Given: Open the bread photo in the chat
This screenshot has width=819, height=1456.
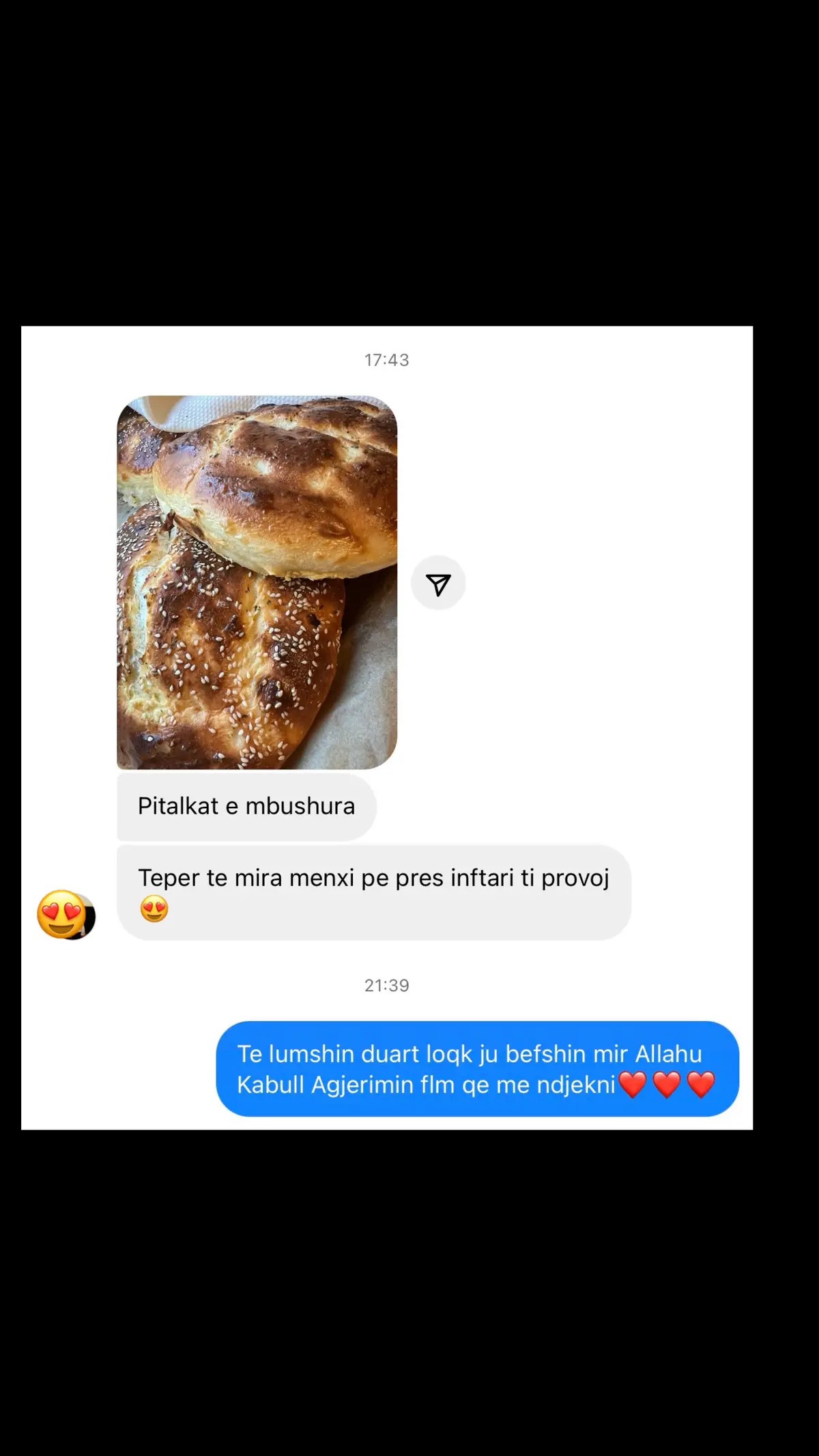Looking at the screenshot, I should [x=257, y=582].
